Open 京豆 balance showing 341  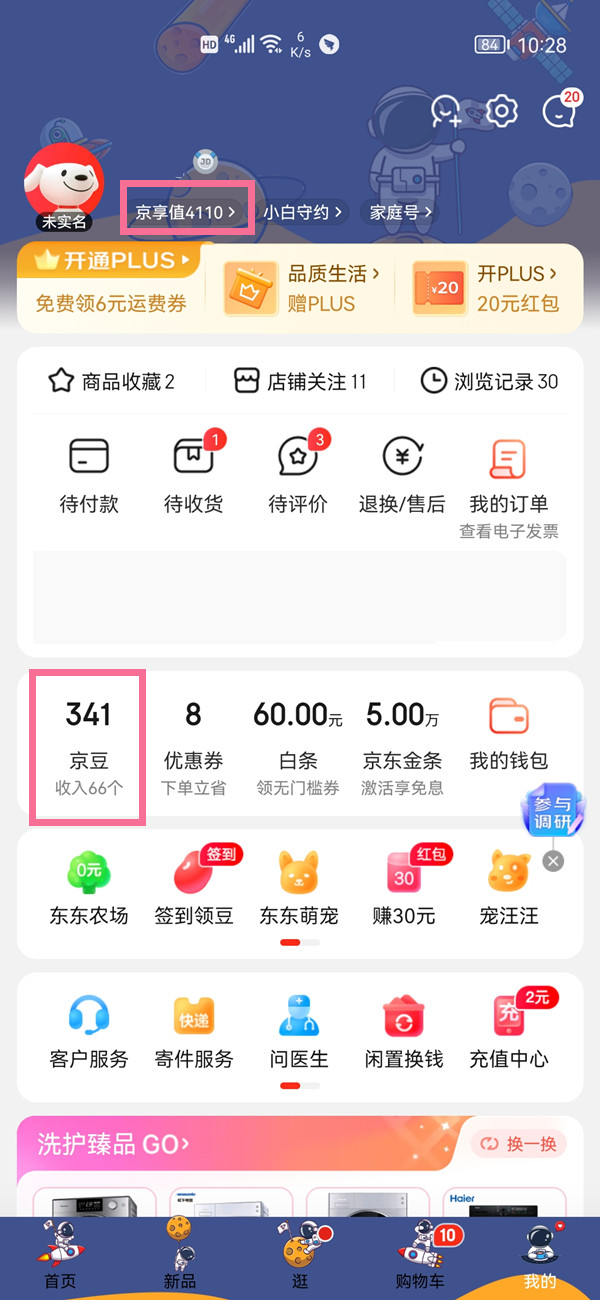(89, 746)
